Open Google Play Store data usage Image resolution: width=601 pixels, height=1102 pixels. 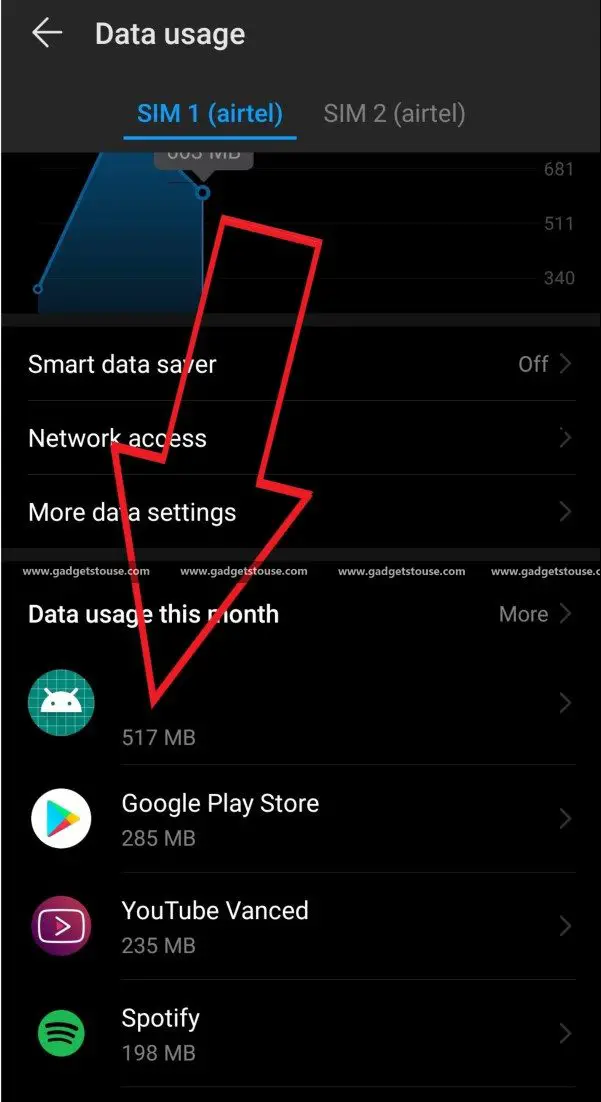click(x=301, y=819)
